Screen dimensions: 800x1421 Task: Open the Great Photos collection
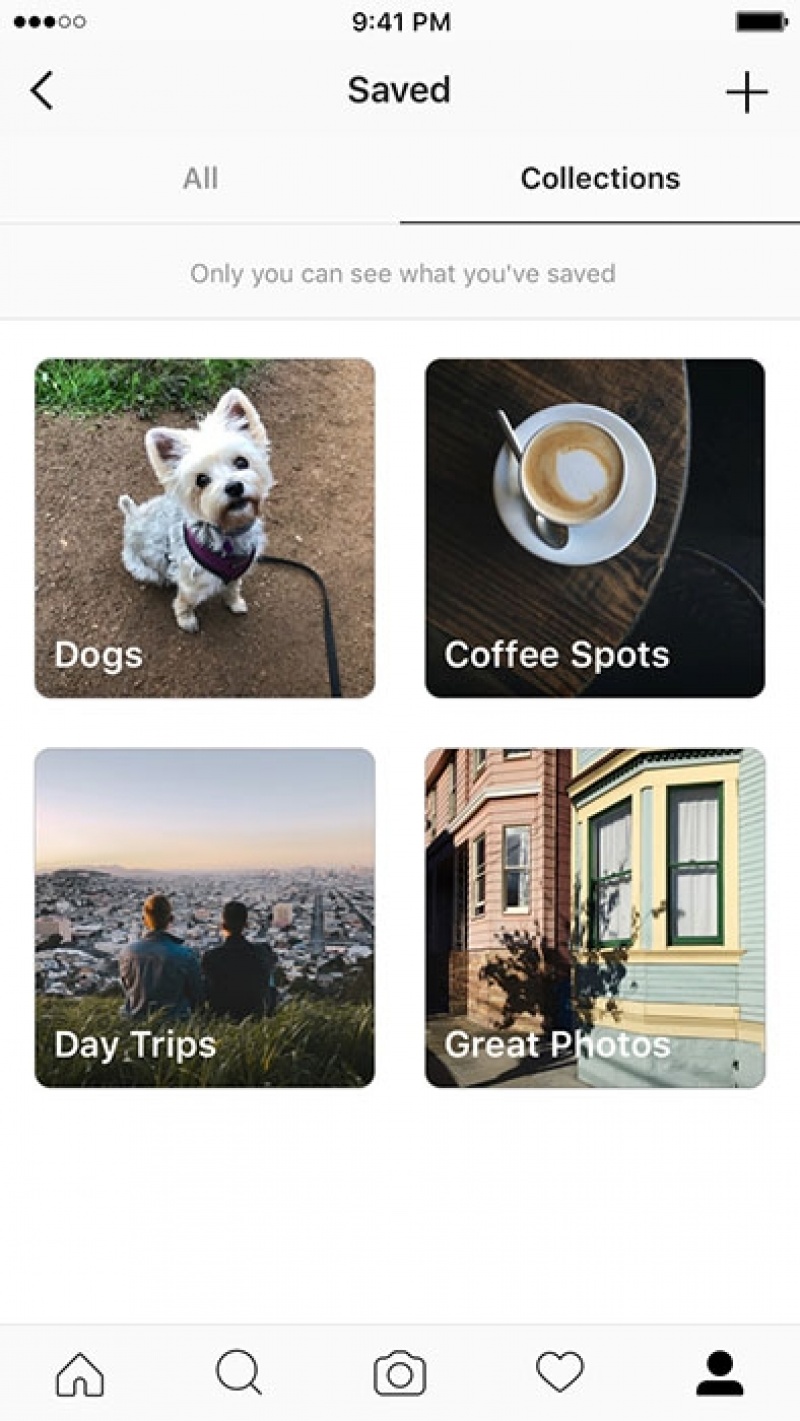(x=595, y=918)
